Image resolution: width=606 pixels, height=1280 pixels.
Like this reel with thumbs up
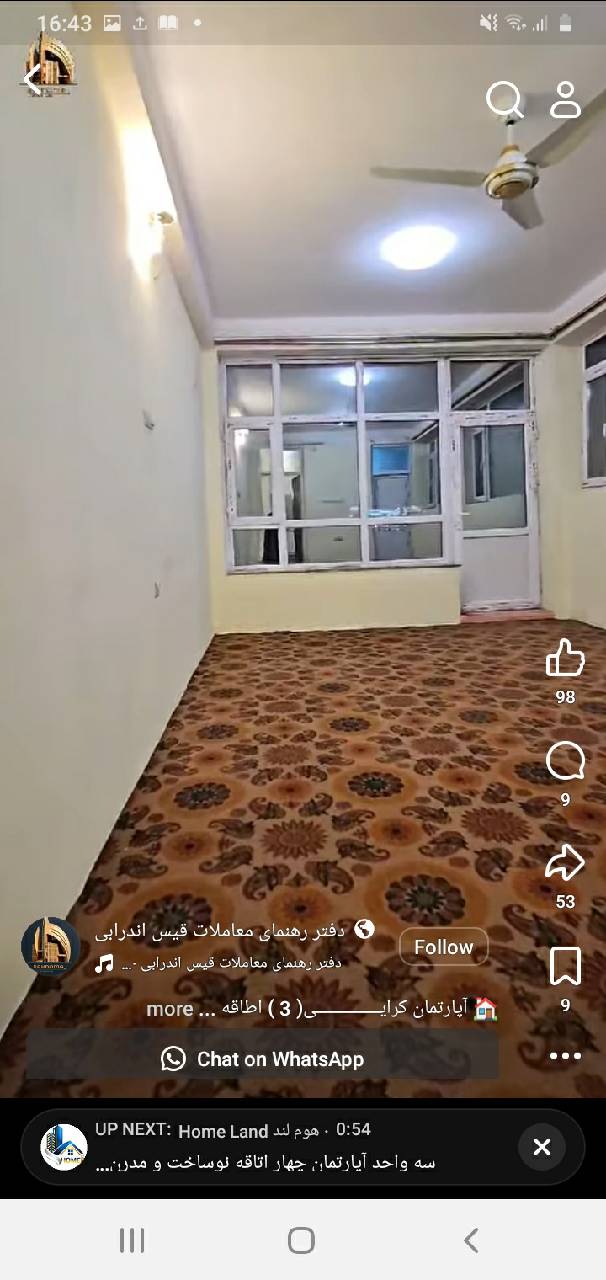coord(565,659)
